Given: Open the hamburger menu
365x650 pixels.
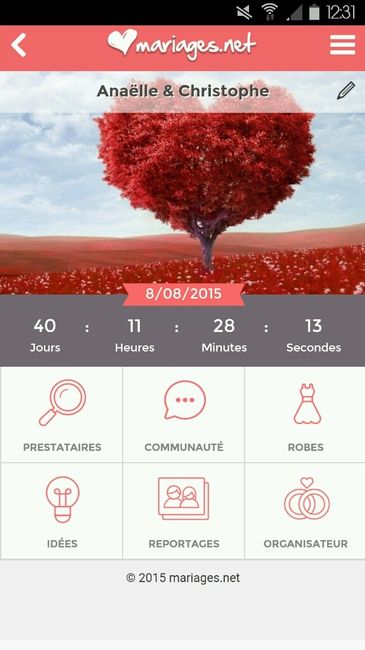Looking at the screenshot, I should [x=342, y=45].
